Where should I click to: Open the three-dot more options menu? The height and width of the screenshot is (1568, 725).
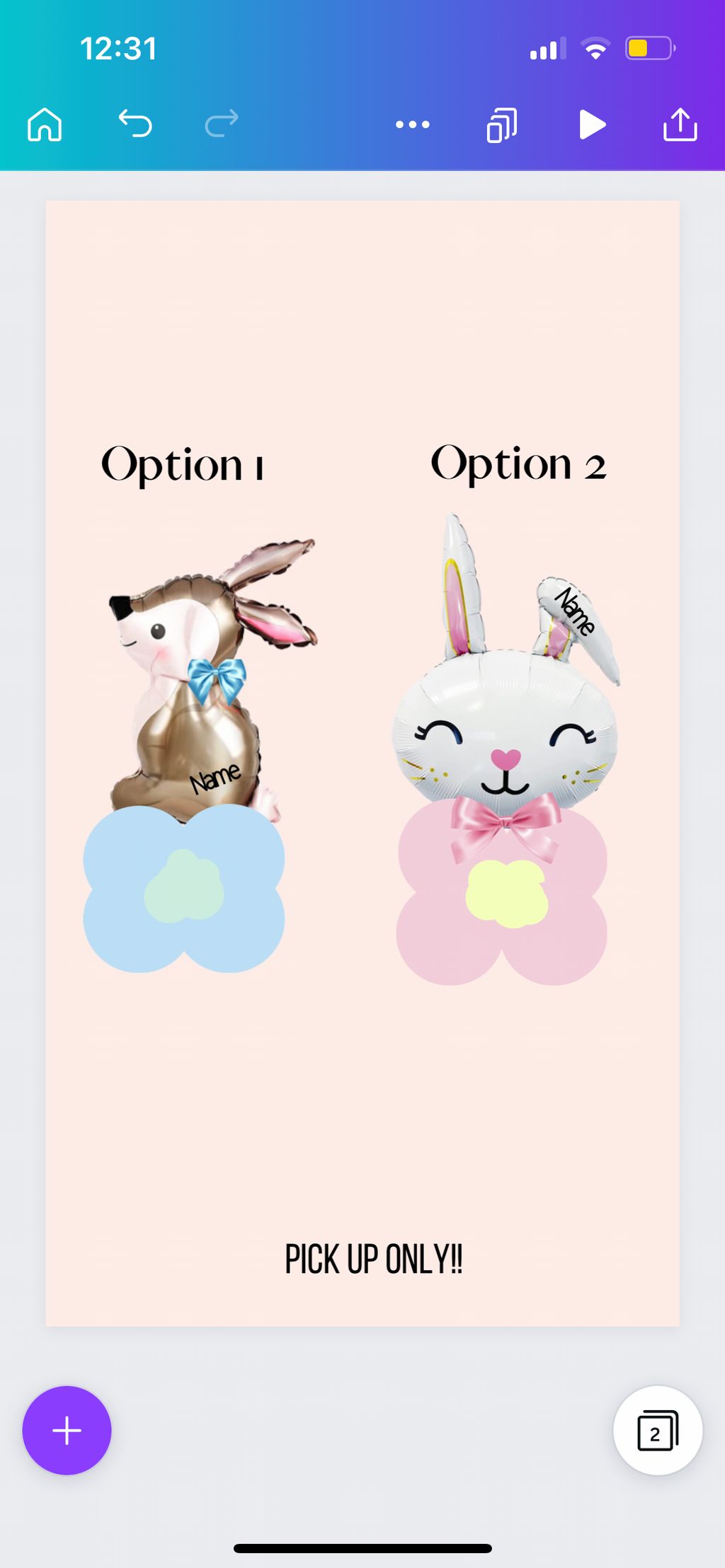[413, 125]
